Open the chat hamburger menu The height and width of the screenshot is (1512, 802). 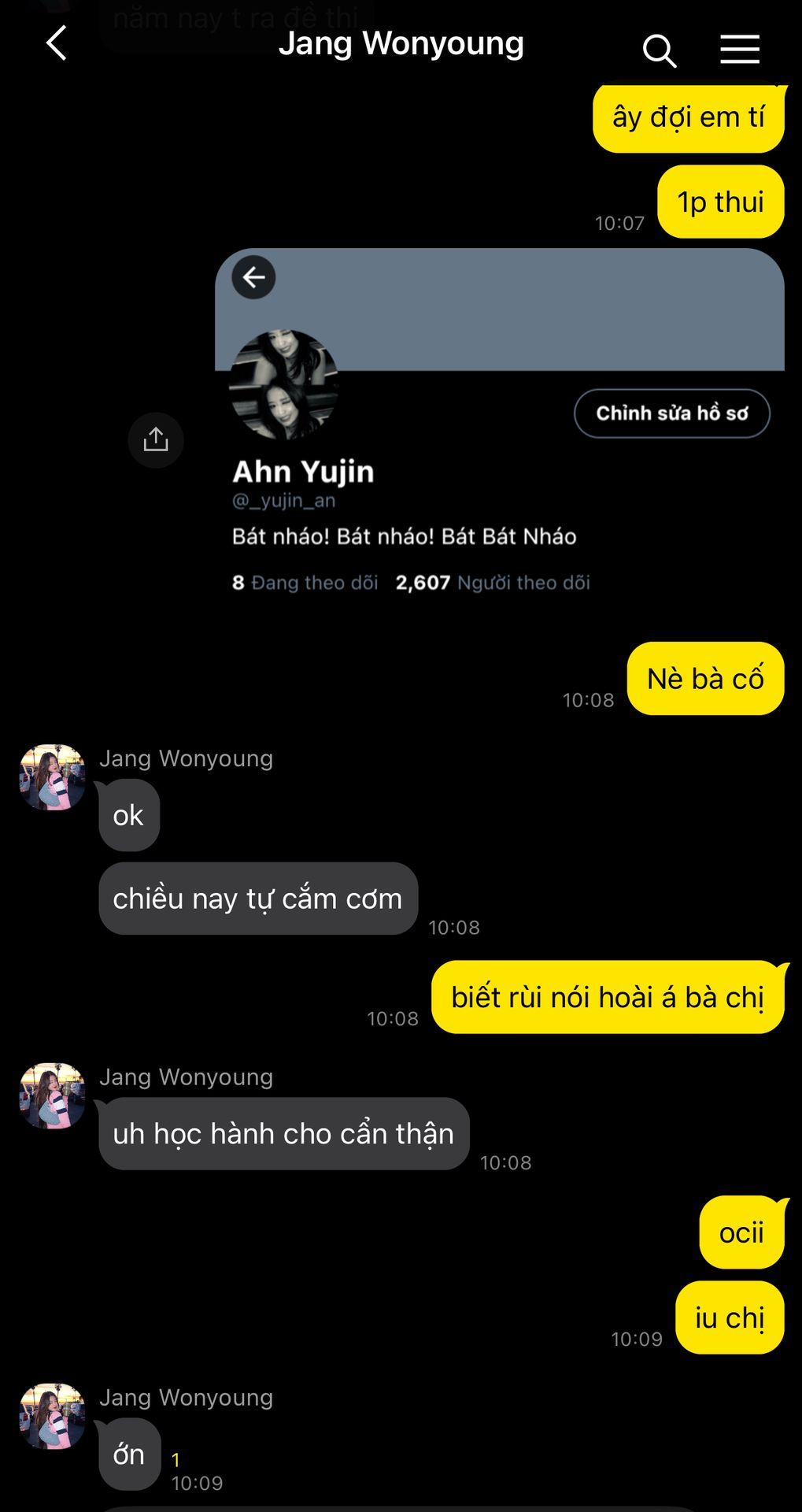tap(740, 49)
